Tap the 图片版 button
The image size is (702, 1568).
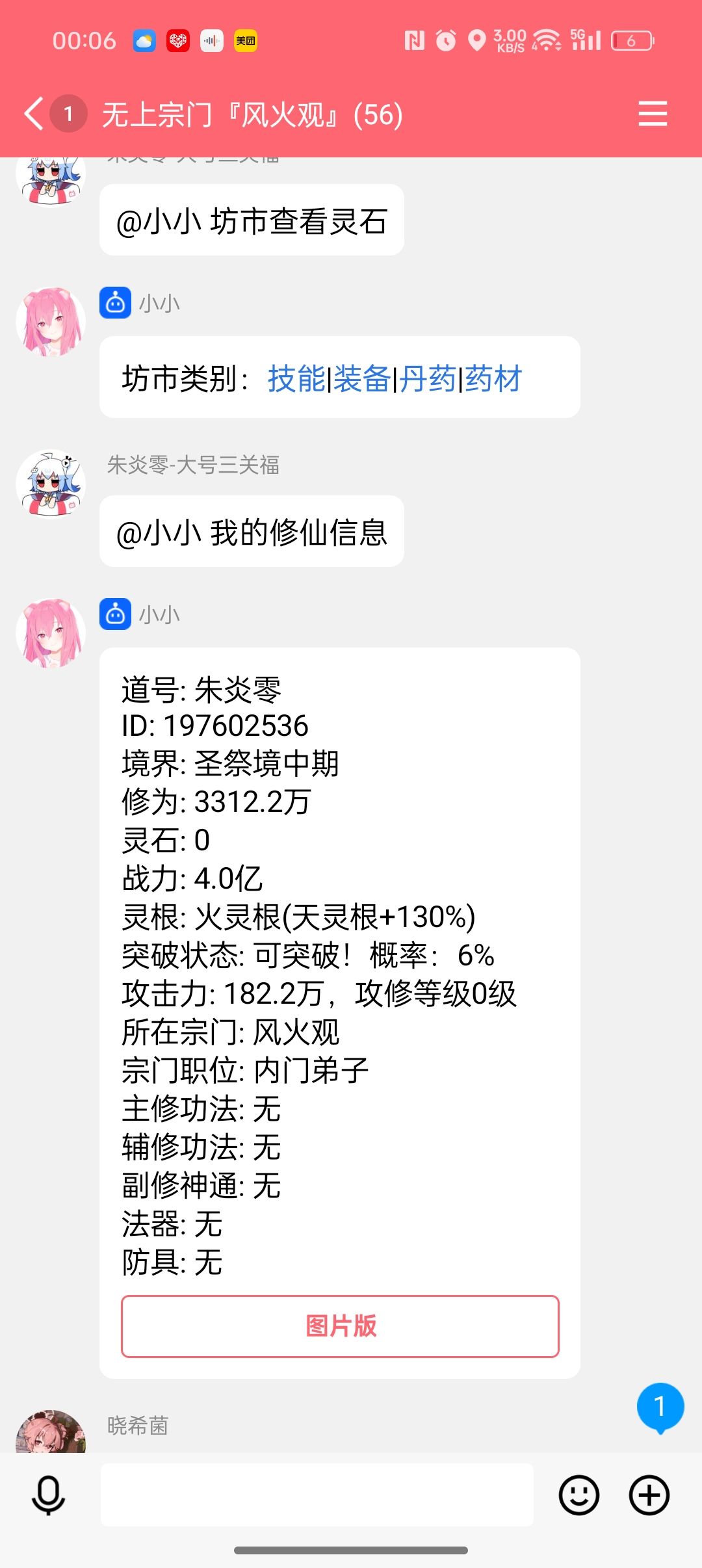(x=340, y=1326)
